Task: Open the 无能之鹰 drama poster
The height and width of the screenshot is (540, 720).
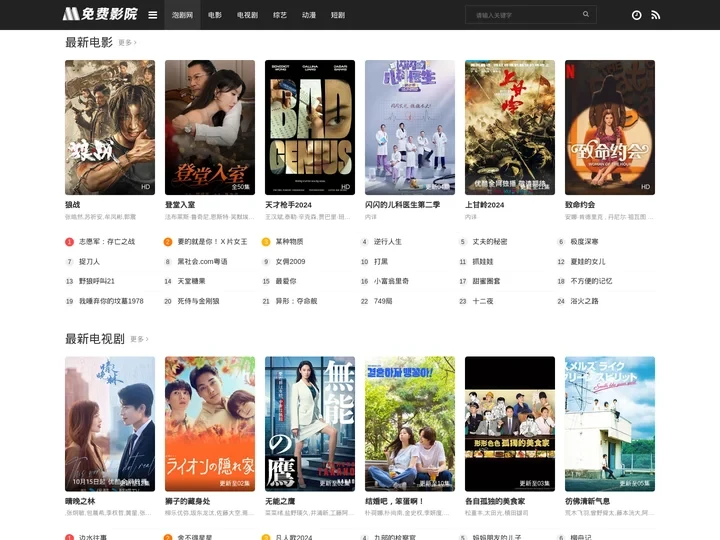Action: point(310,423)
